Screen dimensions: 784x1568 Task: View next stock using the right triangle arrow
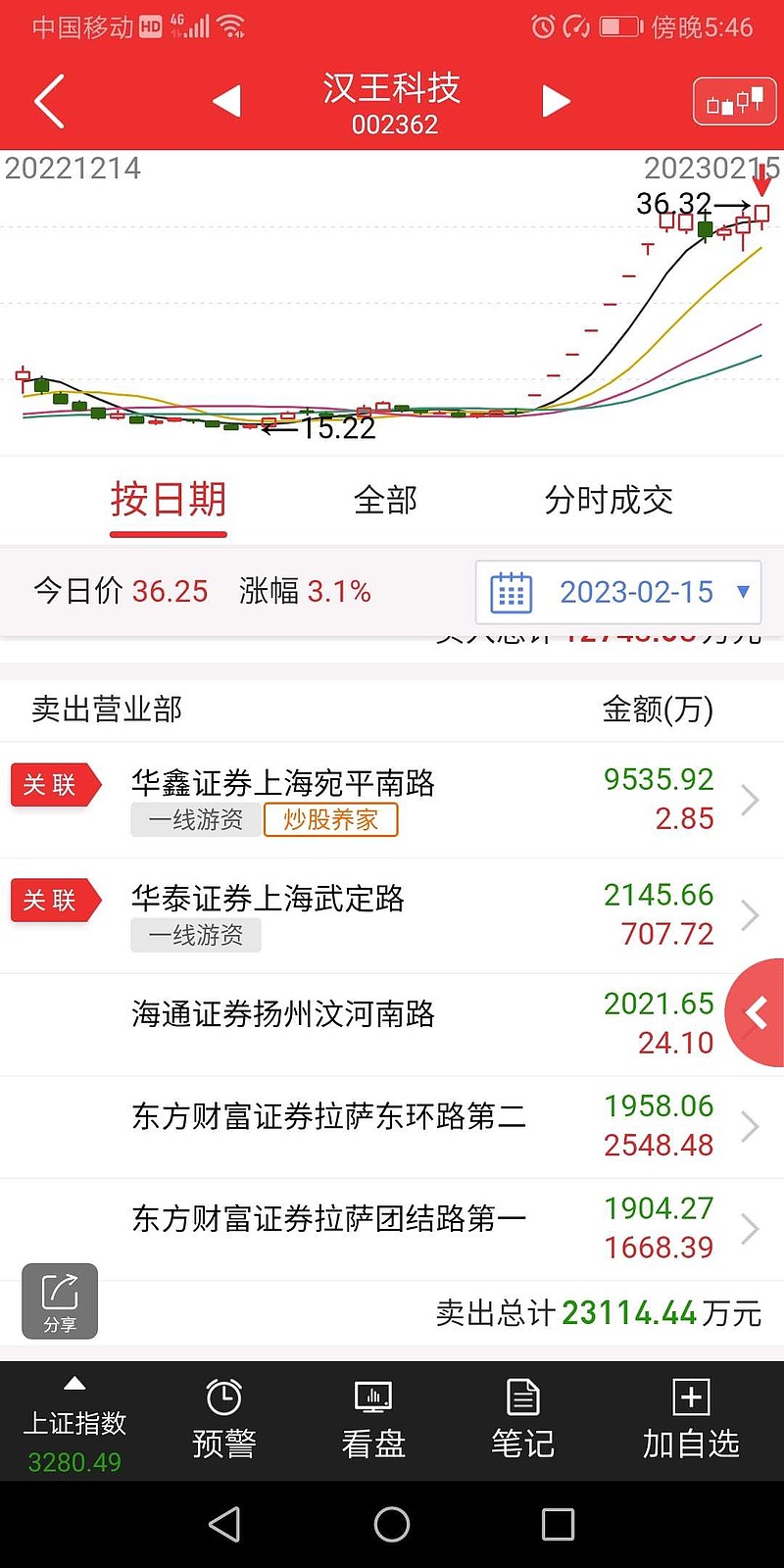[556, 101]
